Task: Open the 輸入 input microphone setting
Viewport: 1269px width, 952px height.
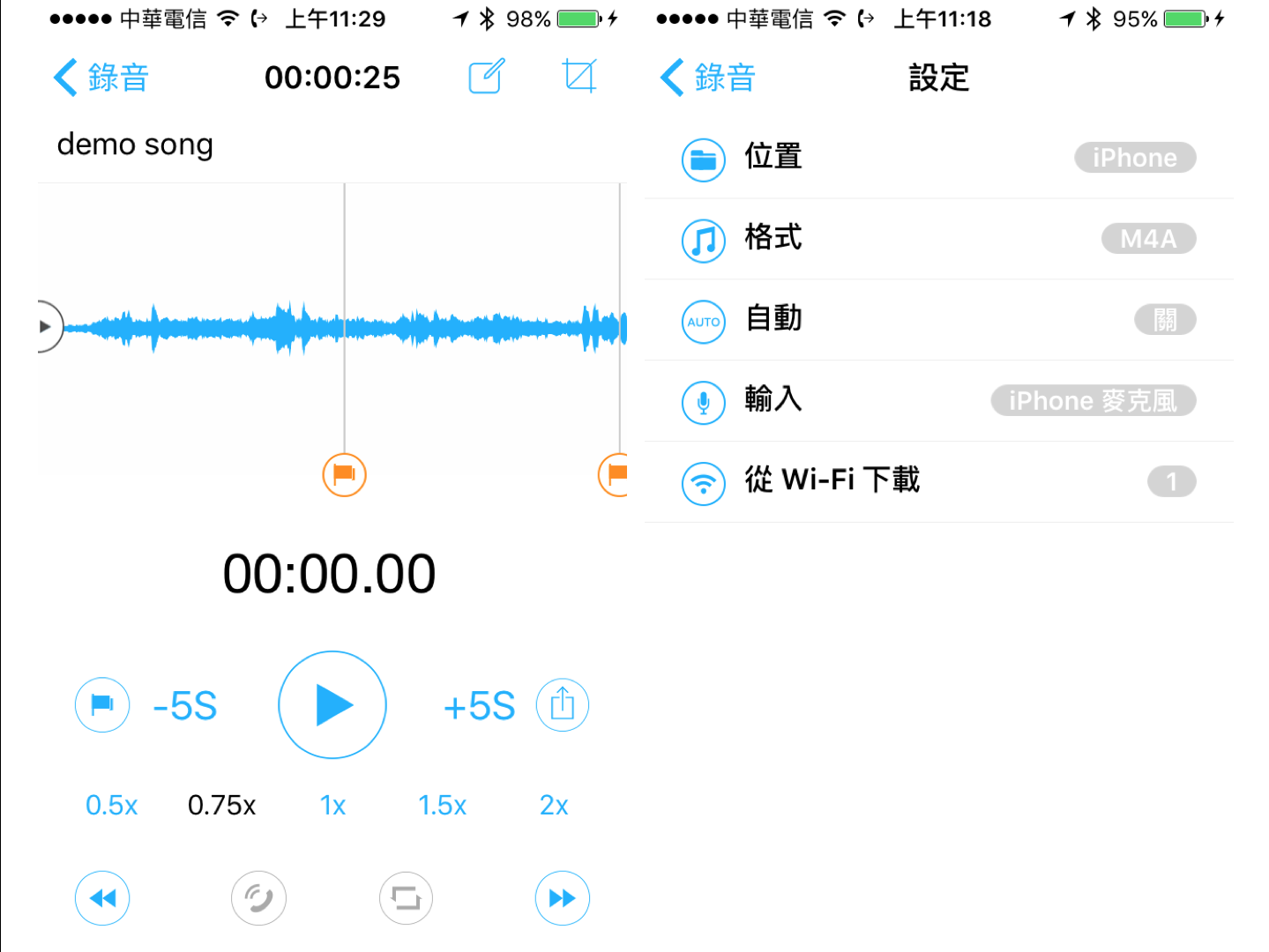Action: [938, 401]
